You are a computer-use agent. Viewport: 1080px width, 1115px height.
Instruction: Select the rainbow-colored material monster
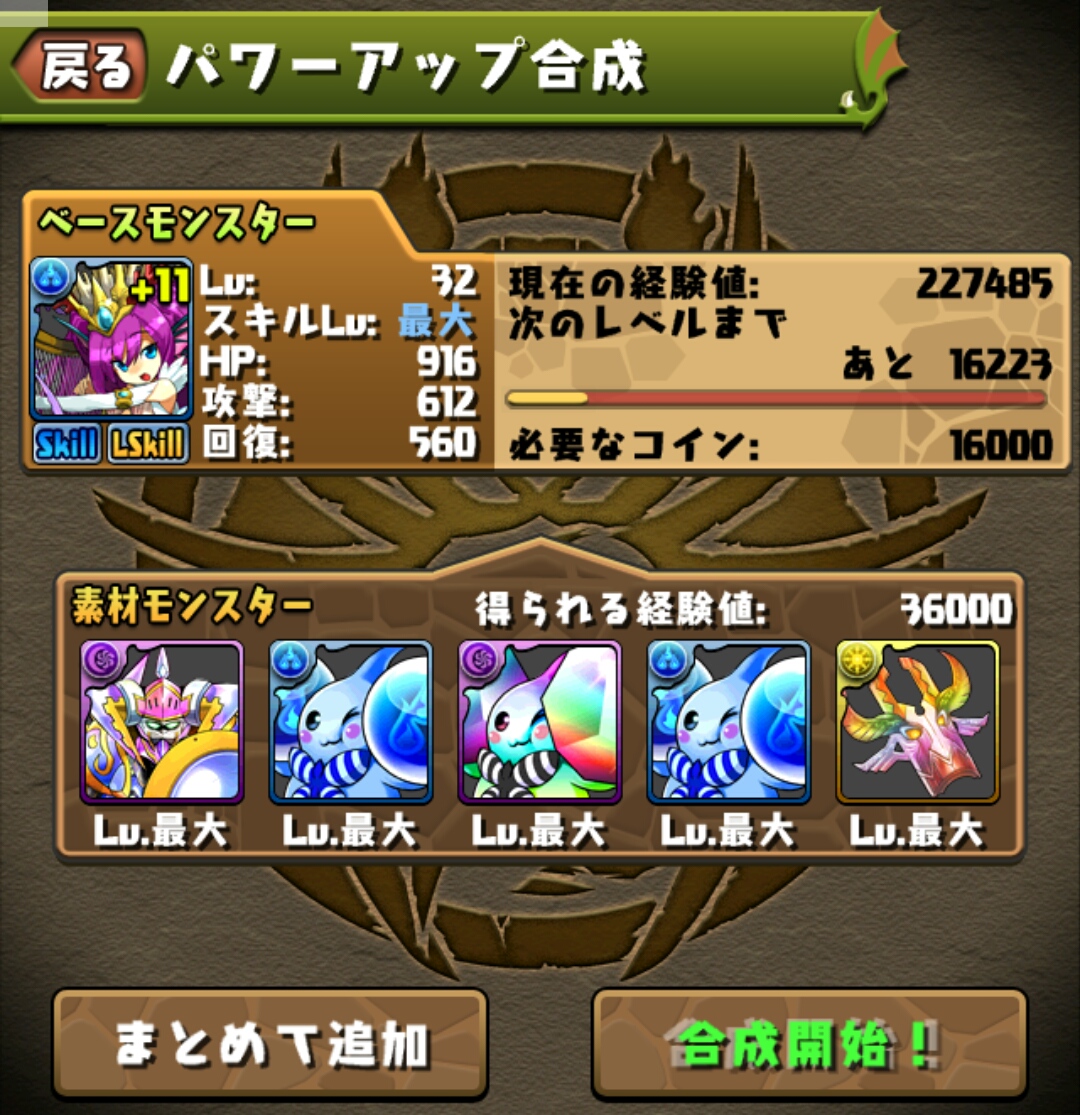tap(540, 722)
